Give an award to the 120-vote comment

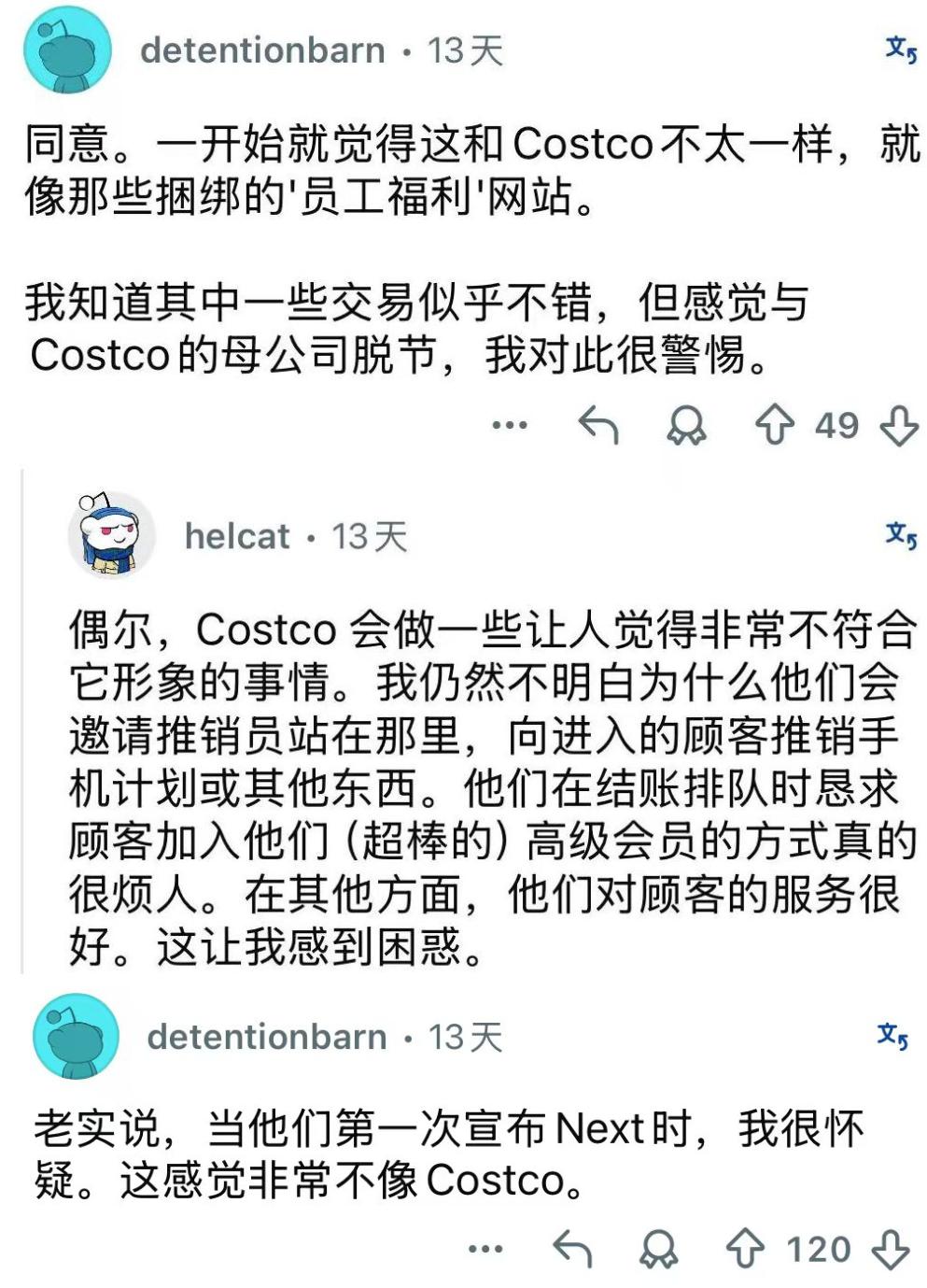(658, 1249)
